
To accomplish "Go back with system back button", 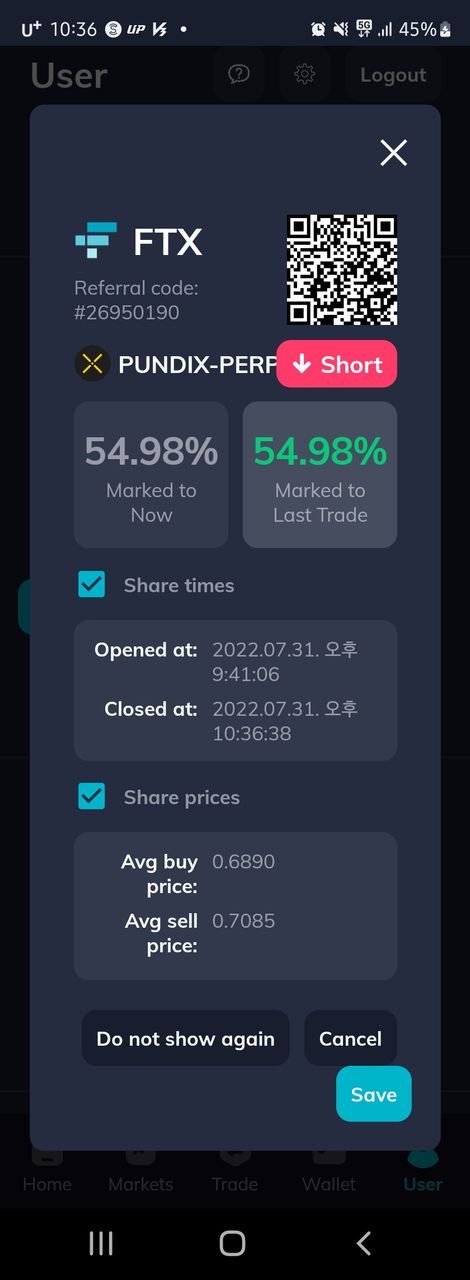I will (x=364, y=1243).
